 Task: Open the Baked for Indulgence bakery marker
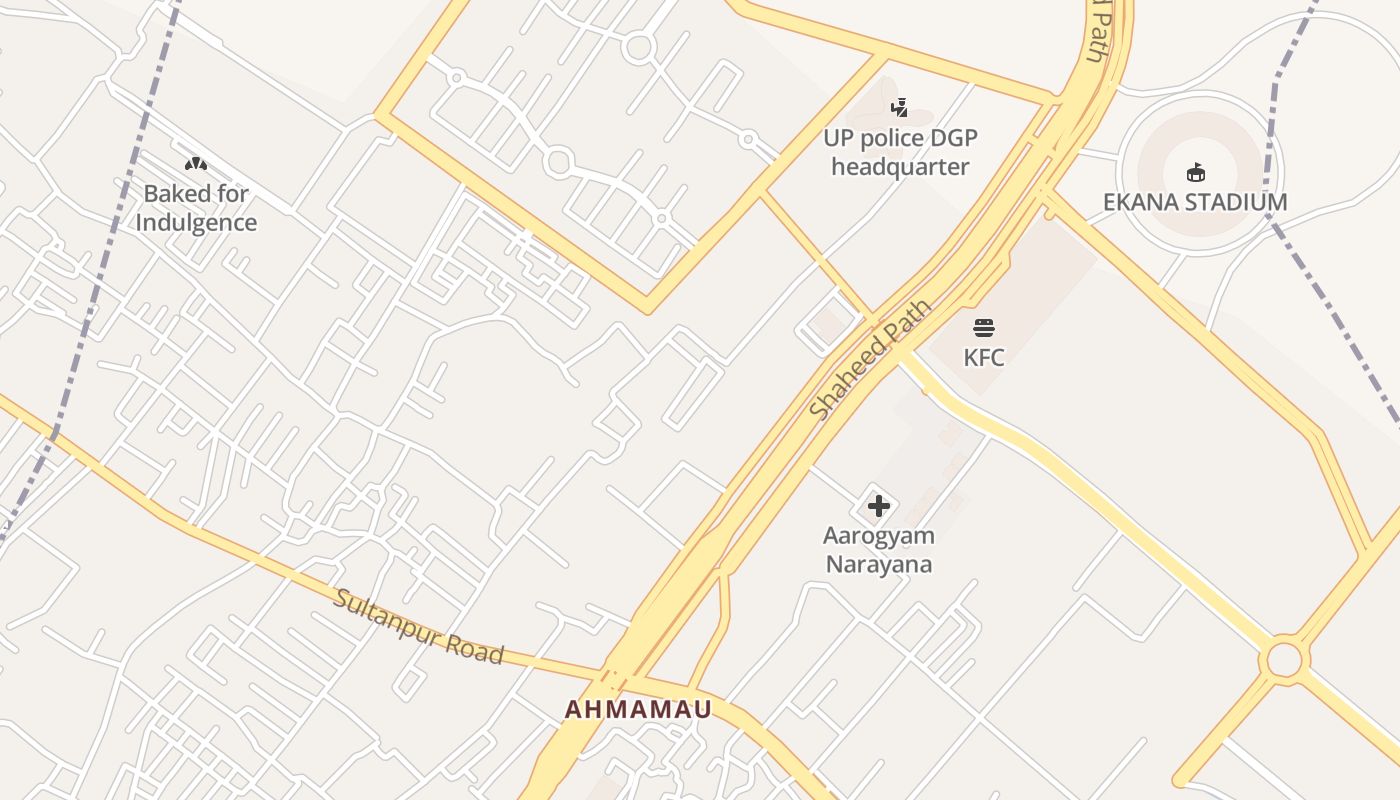tap(196, 164)
